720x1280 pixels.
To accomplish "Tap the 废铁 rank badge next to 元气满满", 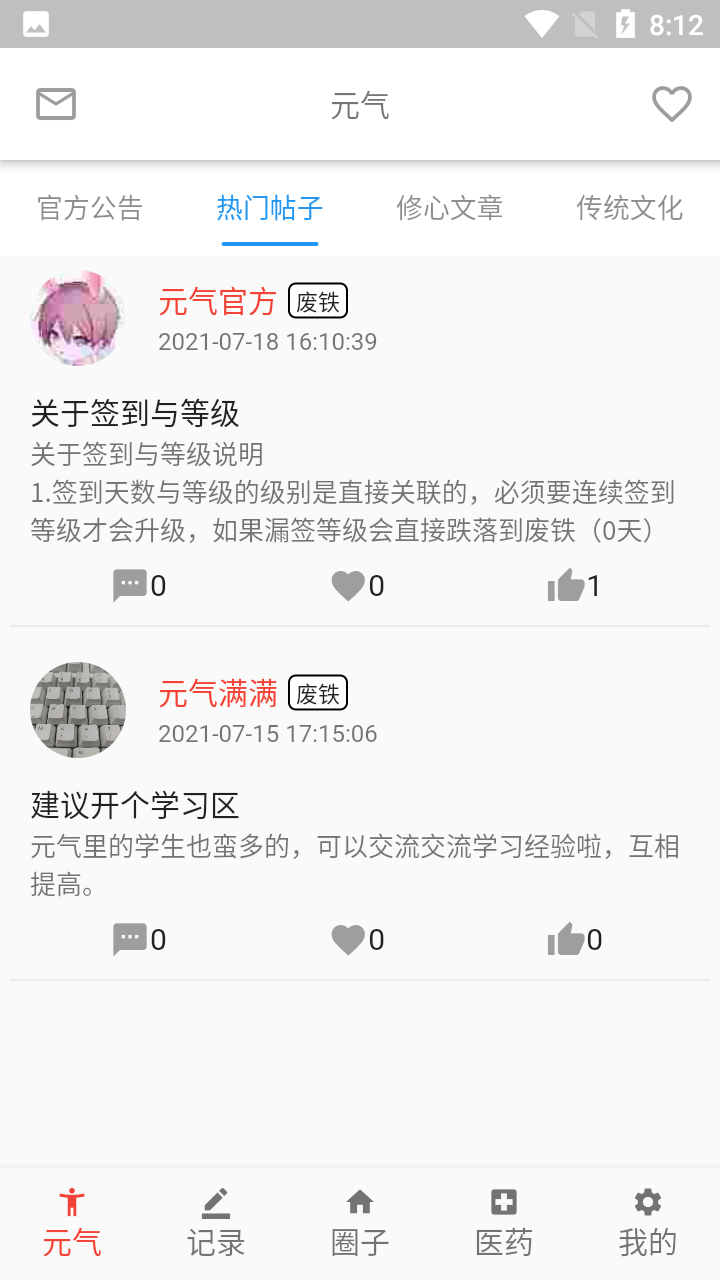I will tap(318, 692).
